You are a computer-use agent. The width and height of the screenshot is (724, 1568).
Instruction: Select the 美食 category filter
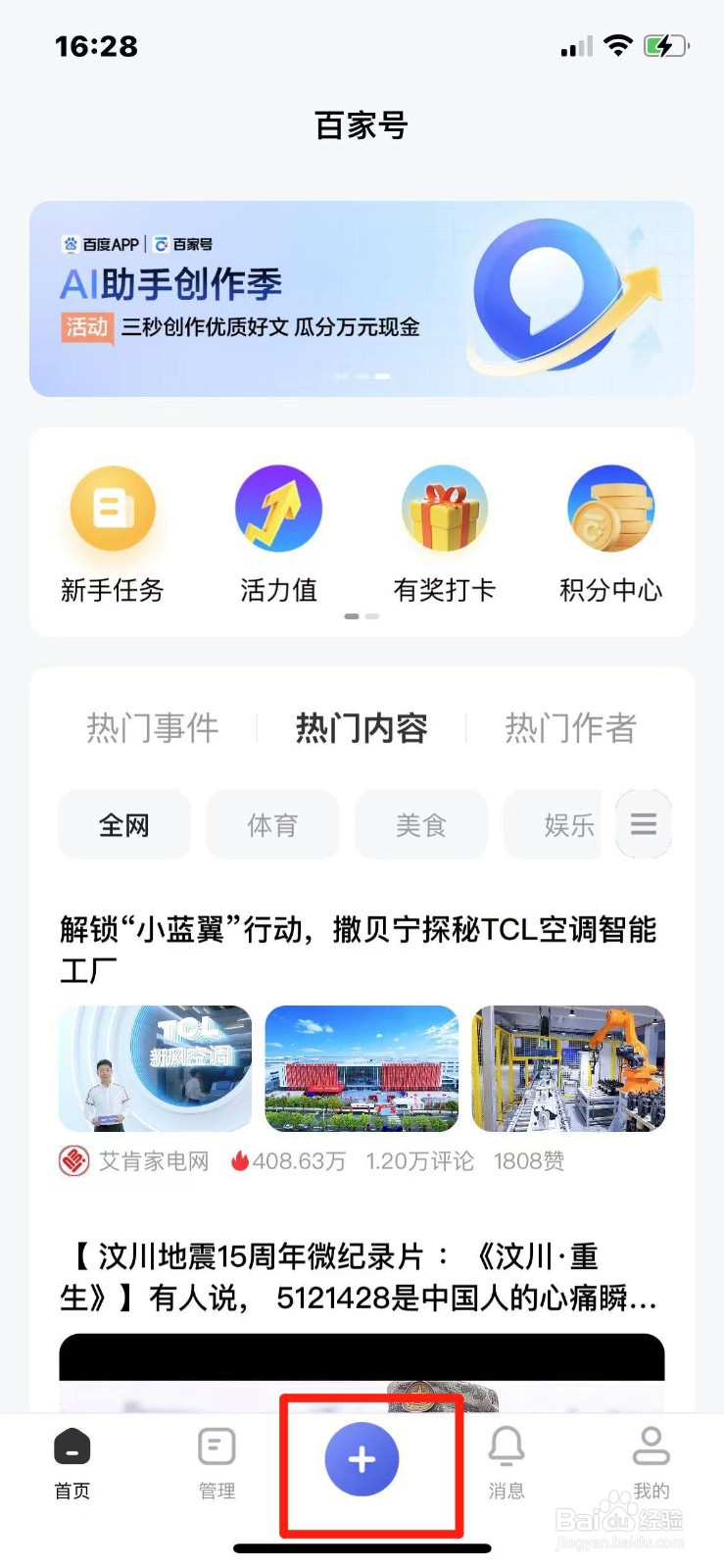pos(420,824)
